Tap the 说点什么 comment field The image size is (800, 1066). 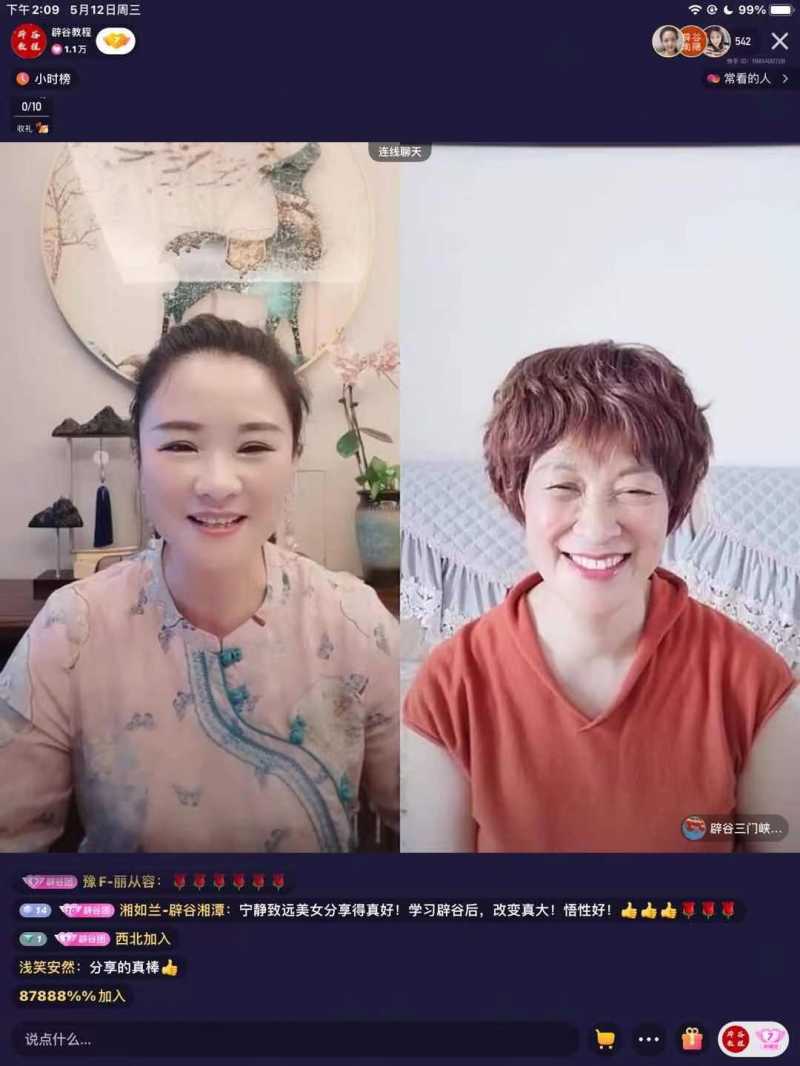(x=295, y=1039)
